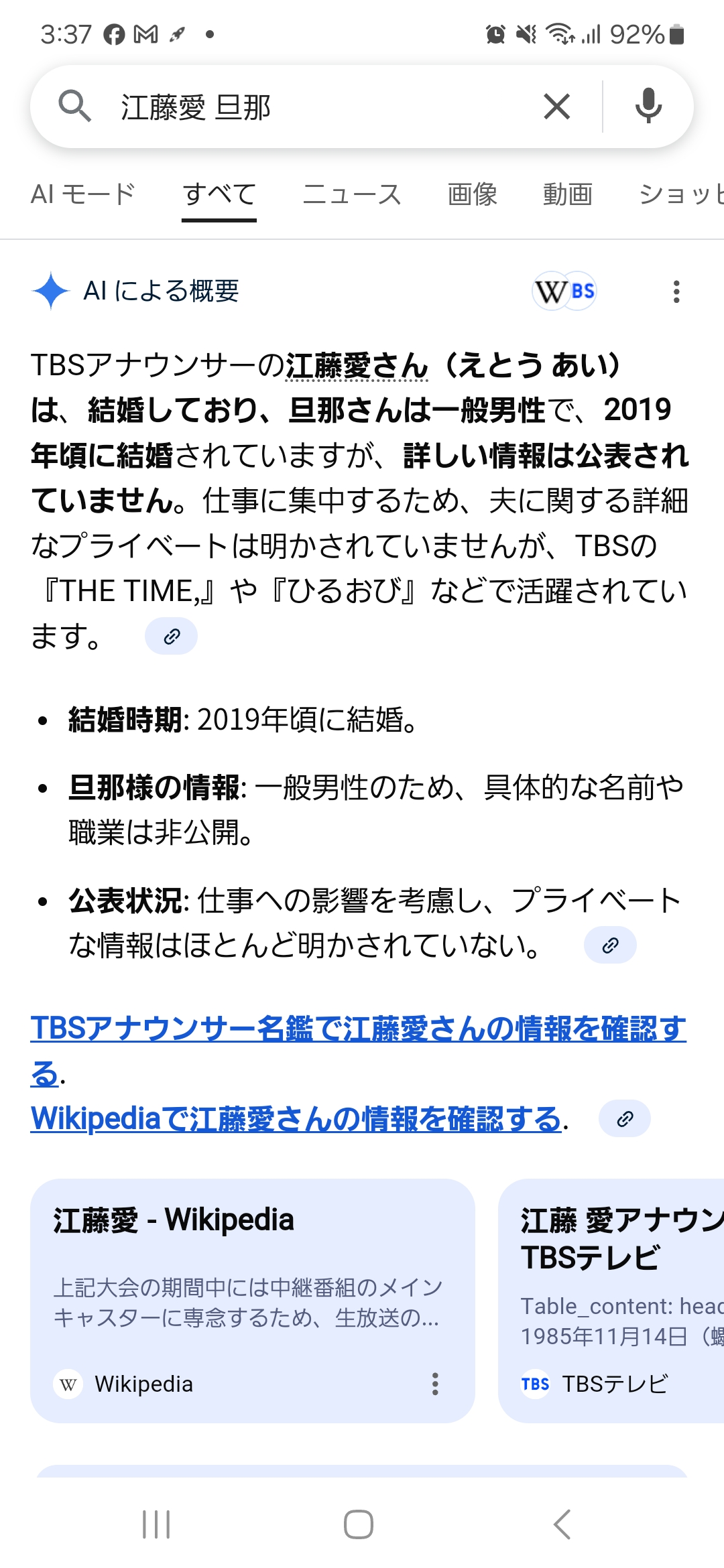The image size is (724, 1568).
Task: Select the ニュース tab
Action: (352, 194)
